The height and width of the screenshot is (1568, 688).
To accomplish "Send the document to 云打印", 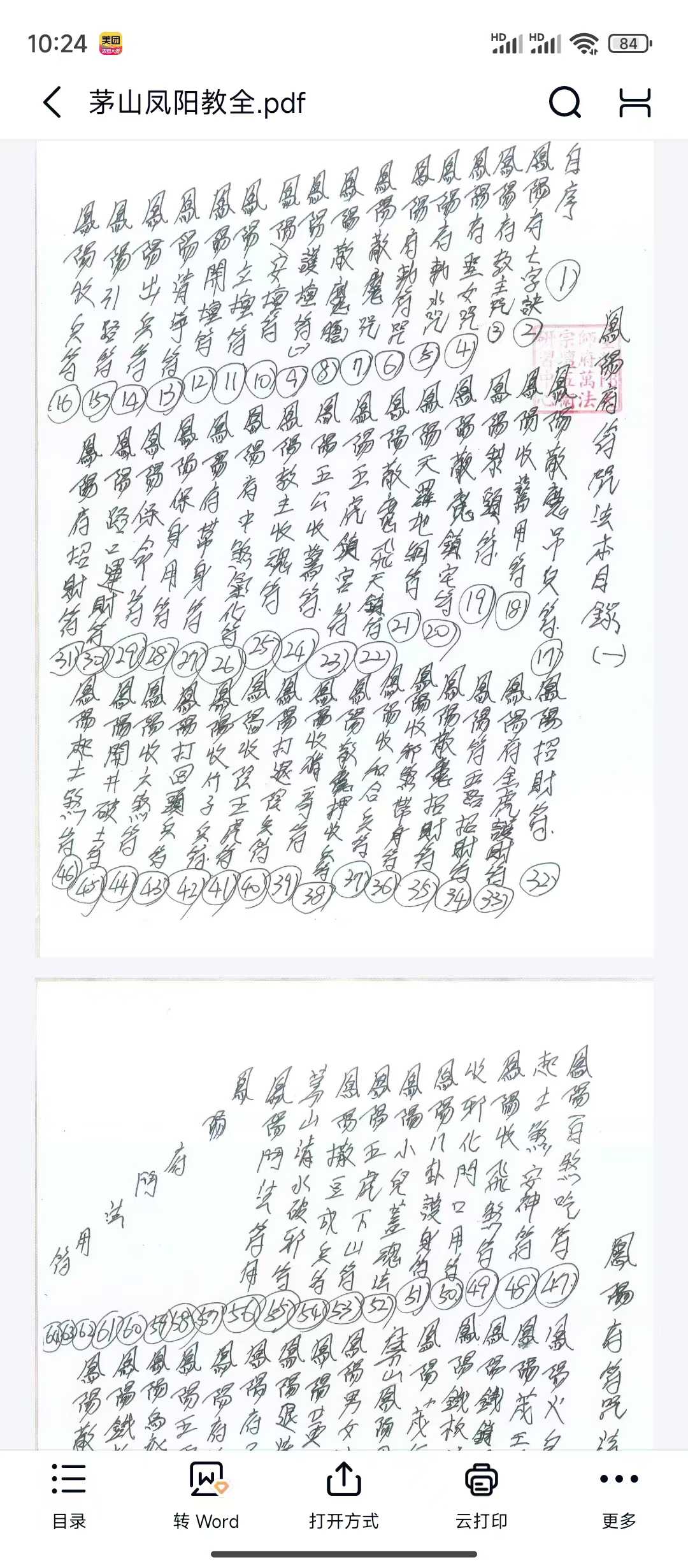I will pos(482,1495).
